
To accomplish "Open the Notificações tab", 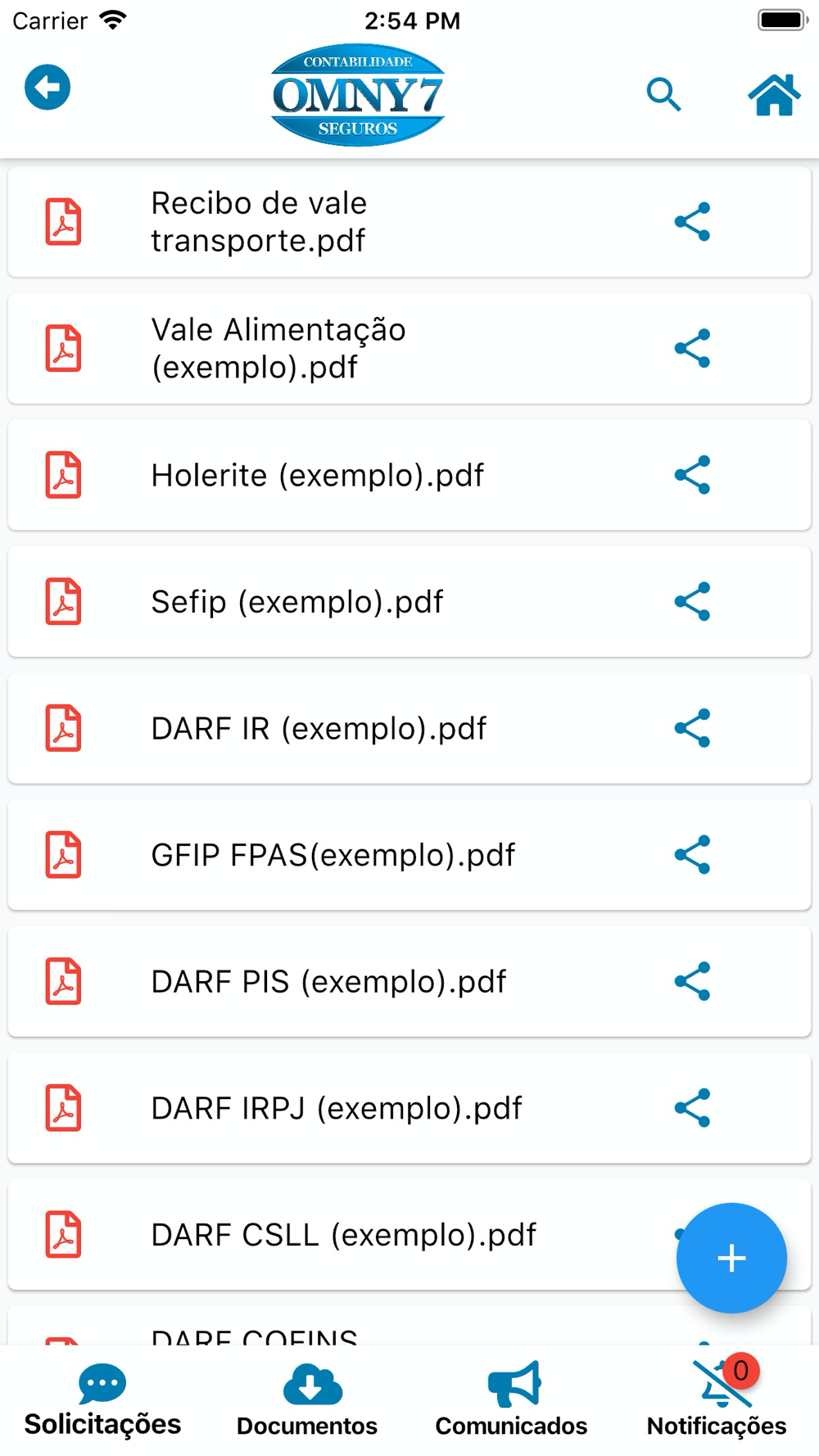I will (x=717, y=1400).
